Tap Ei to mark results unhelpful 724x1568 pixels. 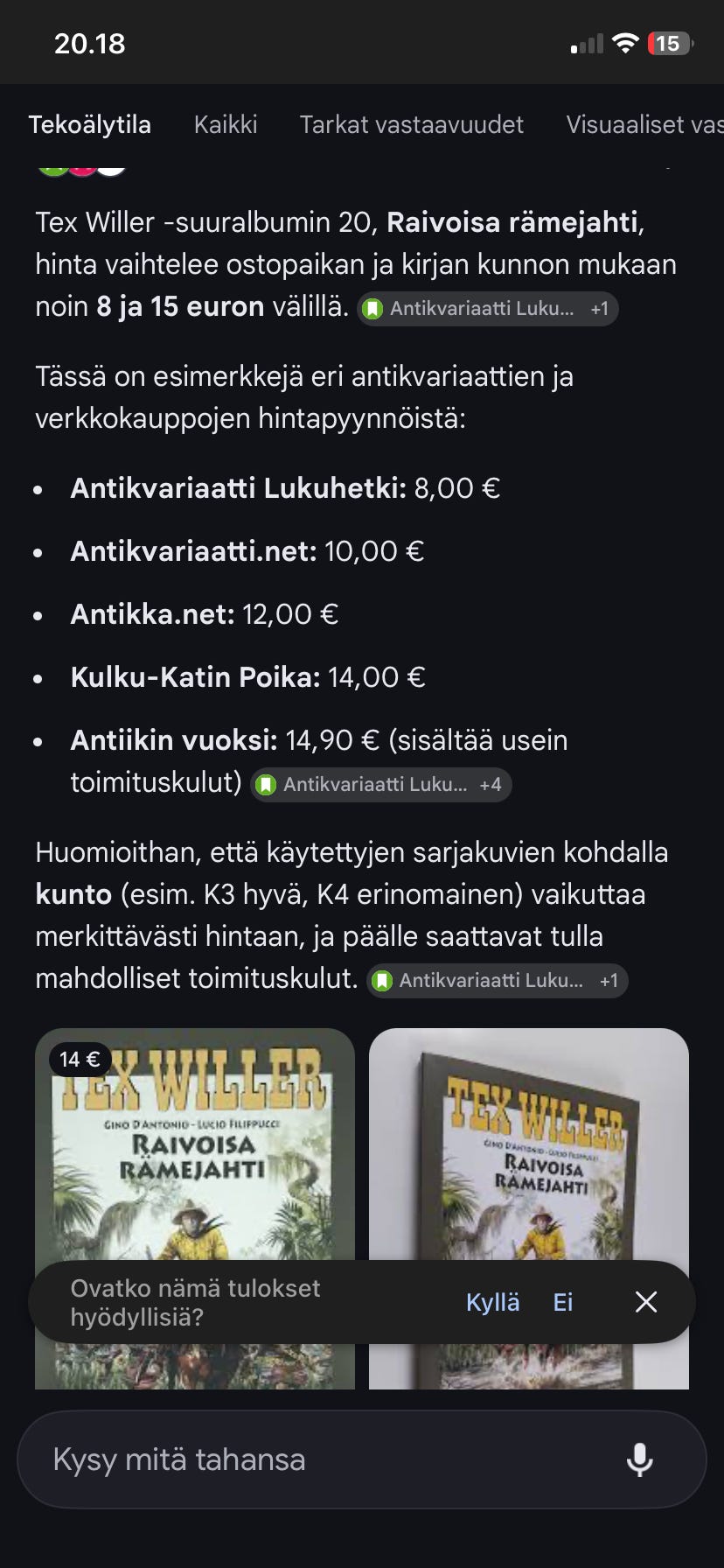pyautogui.click(x=562, y=1302)
